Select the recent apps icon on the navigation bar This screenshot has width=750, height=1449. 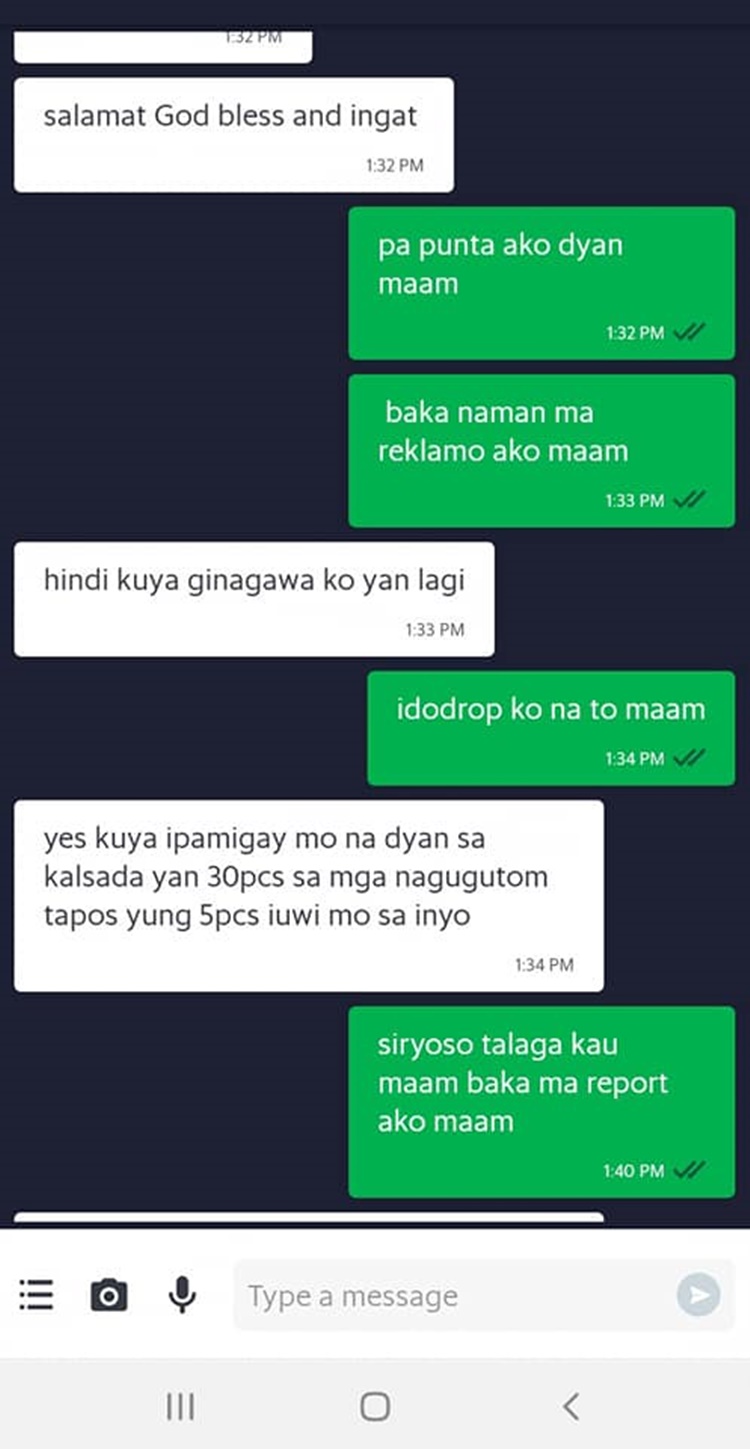click(180, 1405)
